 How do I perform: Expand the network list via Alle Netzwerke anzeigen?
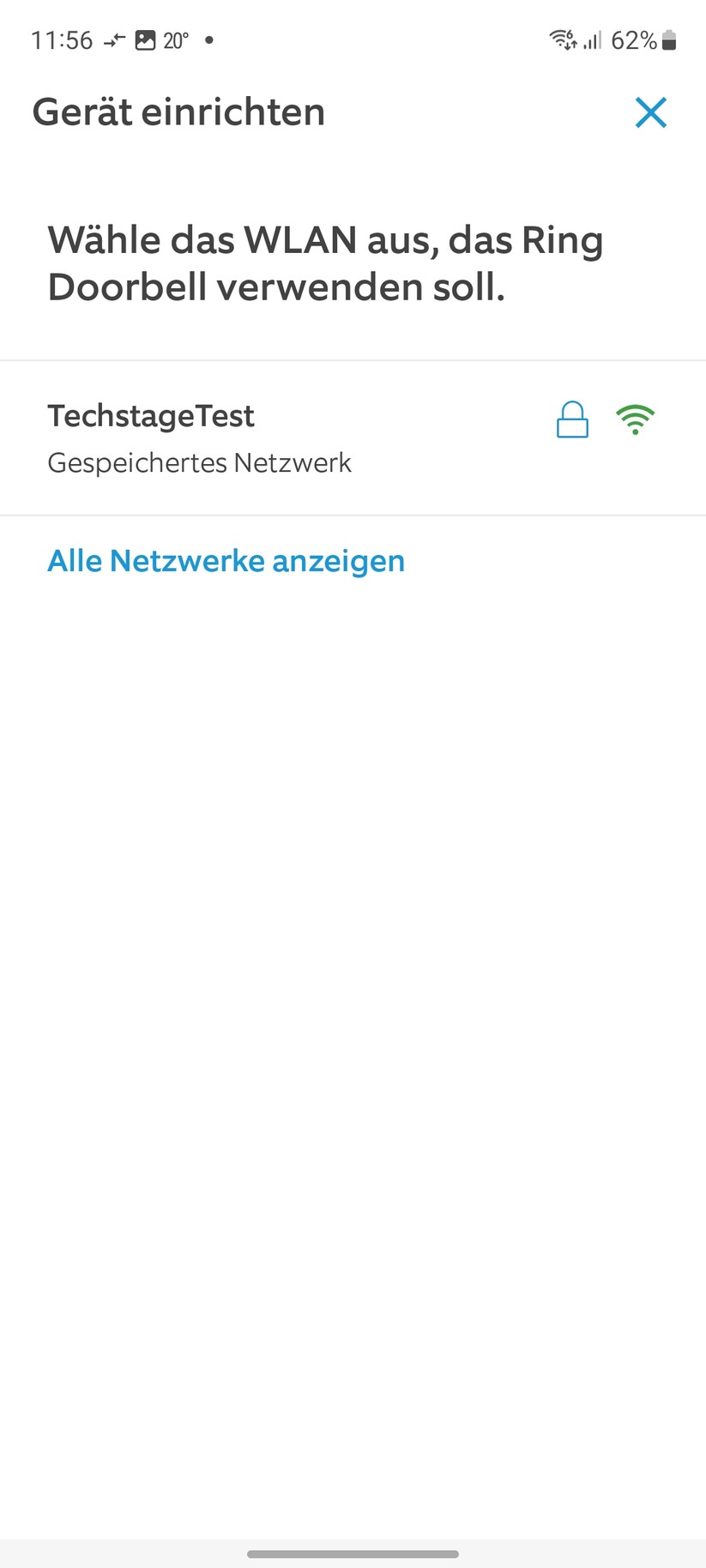tap(225, 560)
